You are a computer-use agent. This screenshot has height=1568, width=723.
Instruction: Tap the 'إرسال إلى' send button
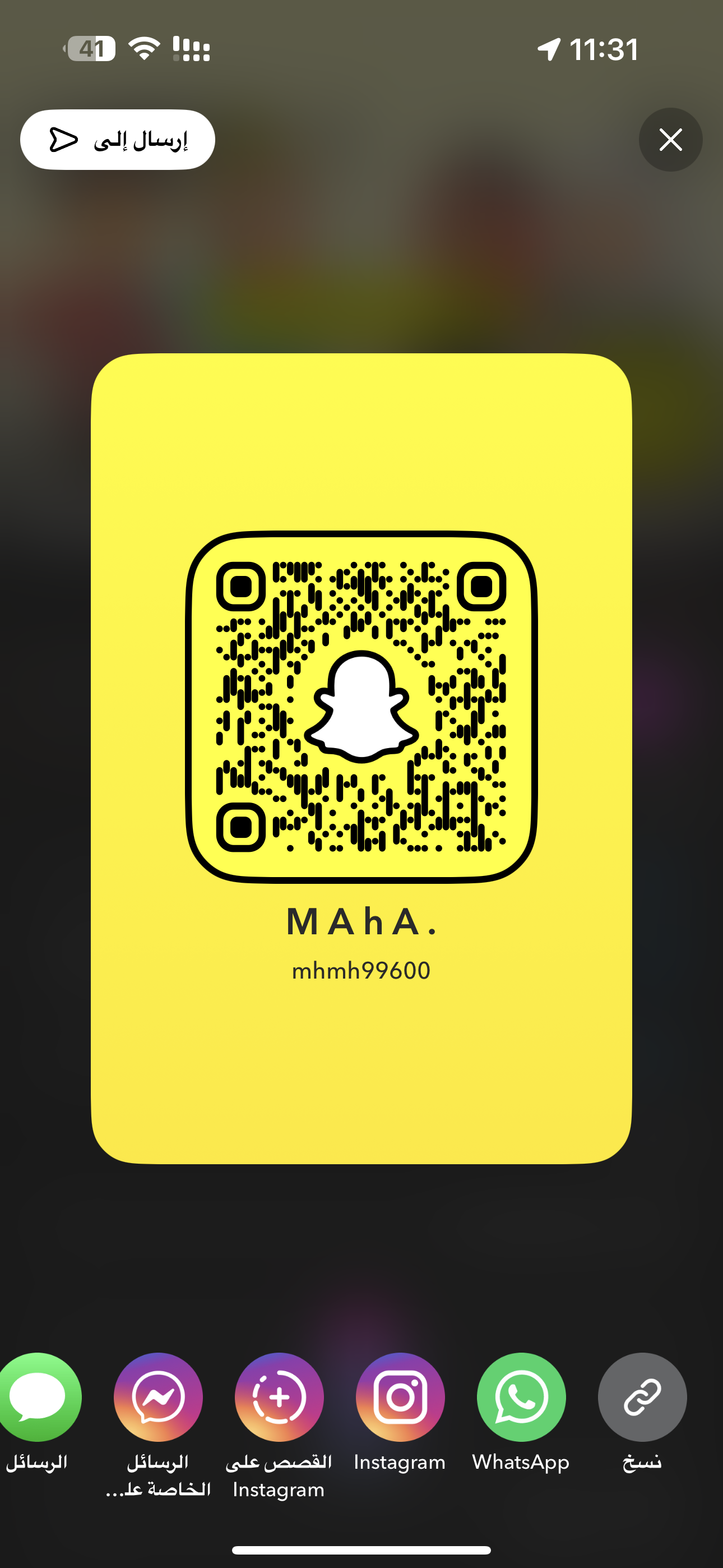click(118, 140)
